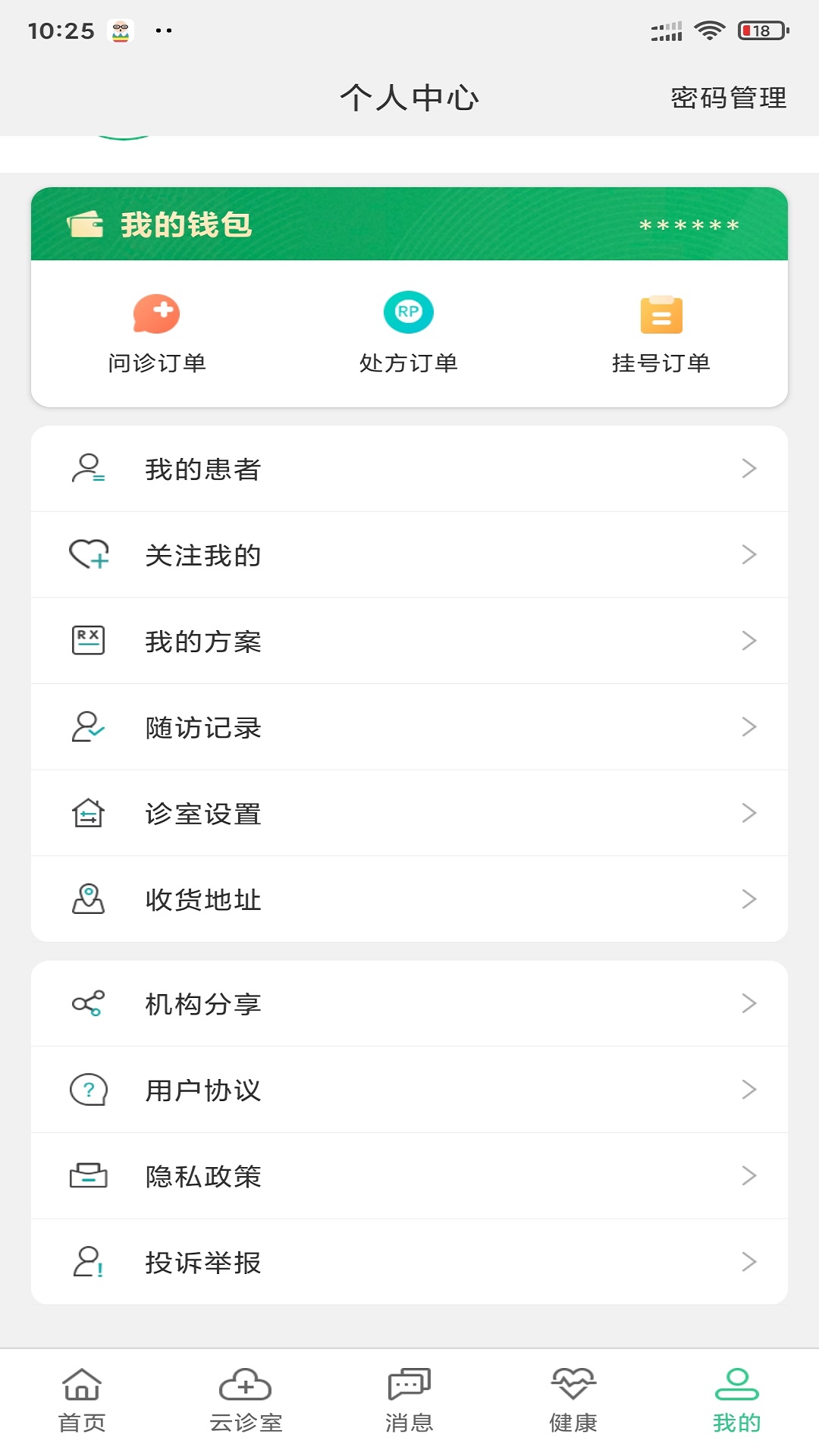Open 我的患者 row

pos(409,469)
